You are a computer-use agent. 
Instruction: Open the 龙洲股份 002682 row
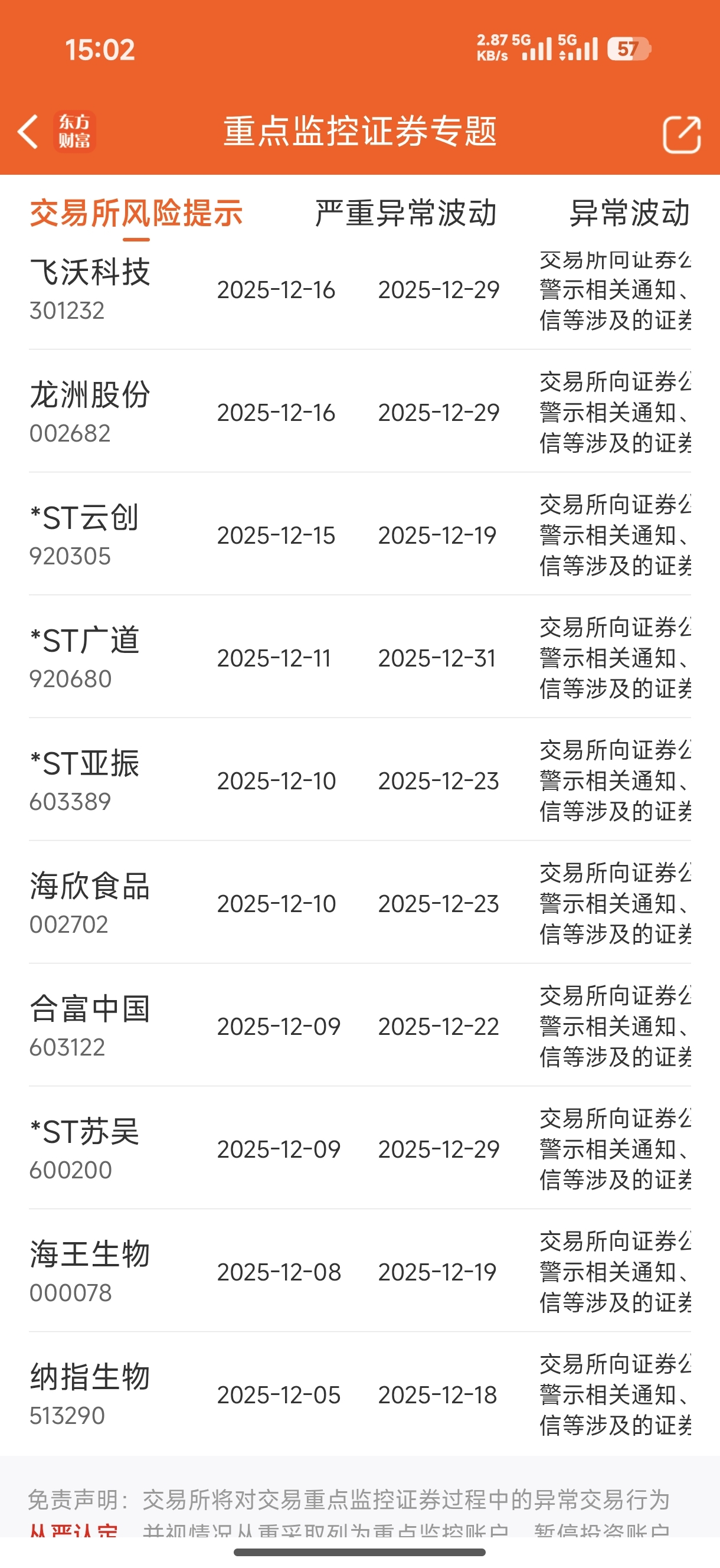[x=90, y=412]
